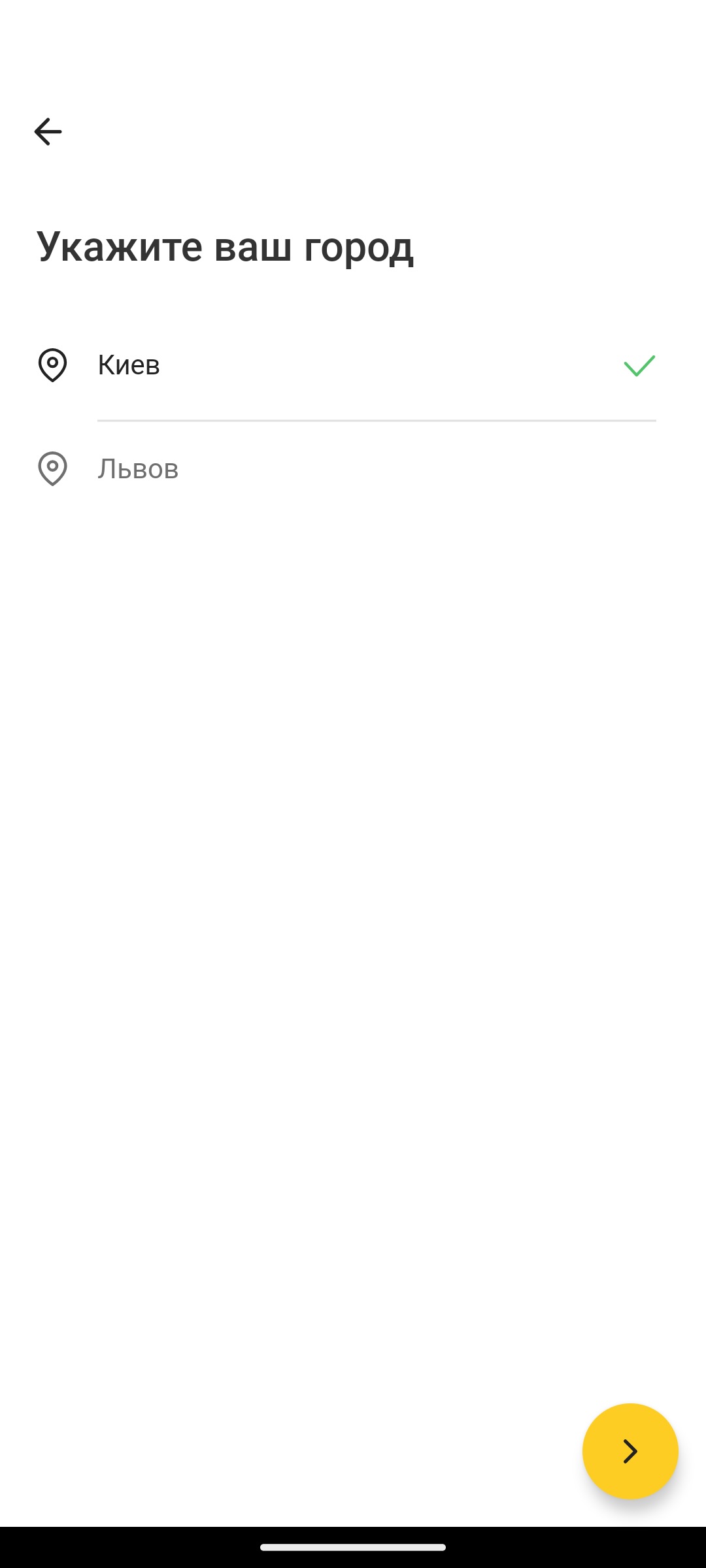Go back using the arrow icon
706x1568 pixels.
click(x=48, y=131)
